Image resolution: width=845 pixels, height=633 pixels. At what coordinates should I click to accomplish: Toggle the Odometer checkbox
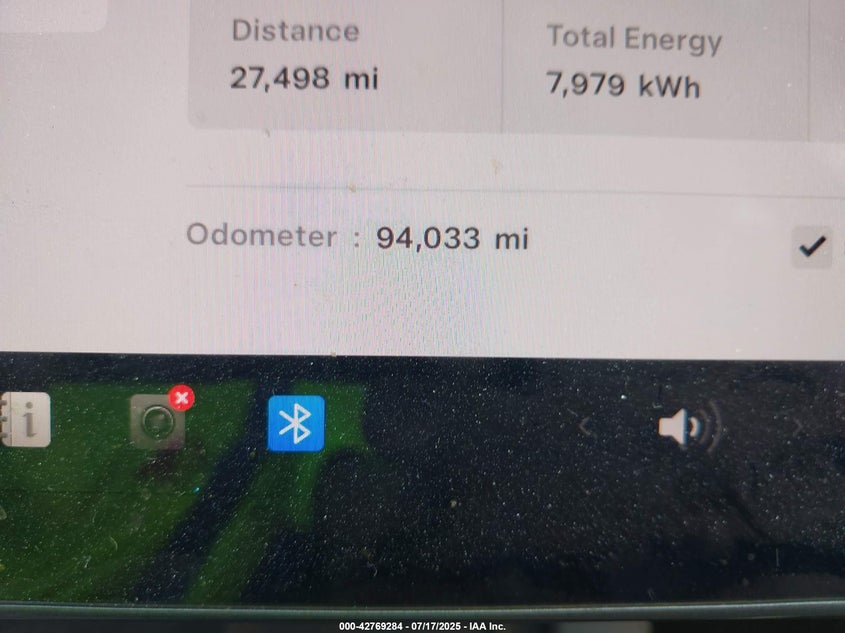pyautogui.click(x=812, y=246)
